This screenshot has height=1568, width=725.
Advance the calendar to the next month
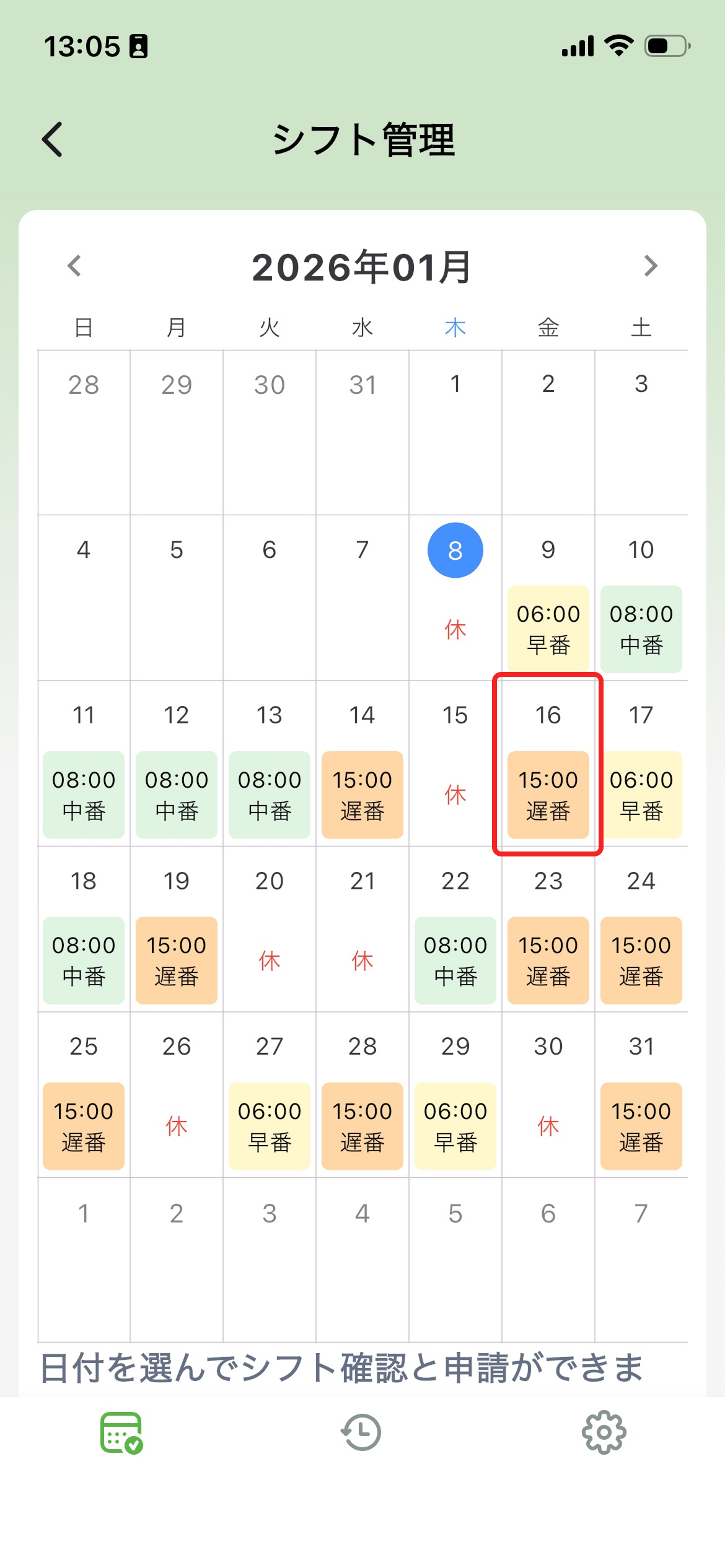click(x=650, y=266)
